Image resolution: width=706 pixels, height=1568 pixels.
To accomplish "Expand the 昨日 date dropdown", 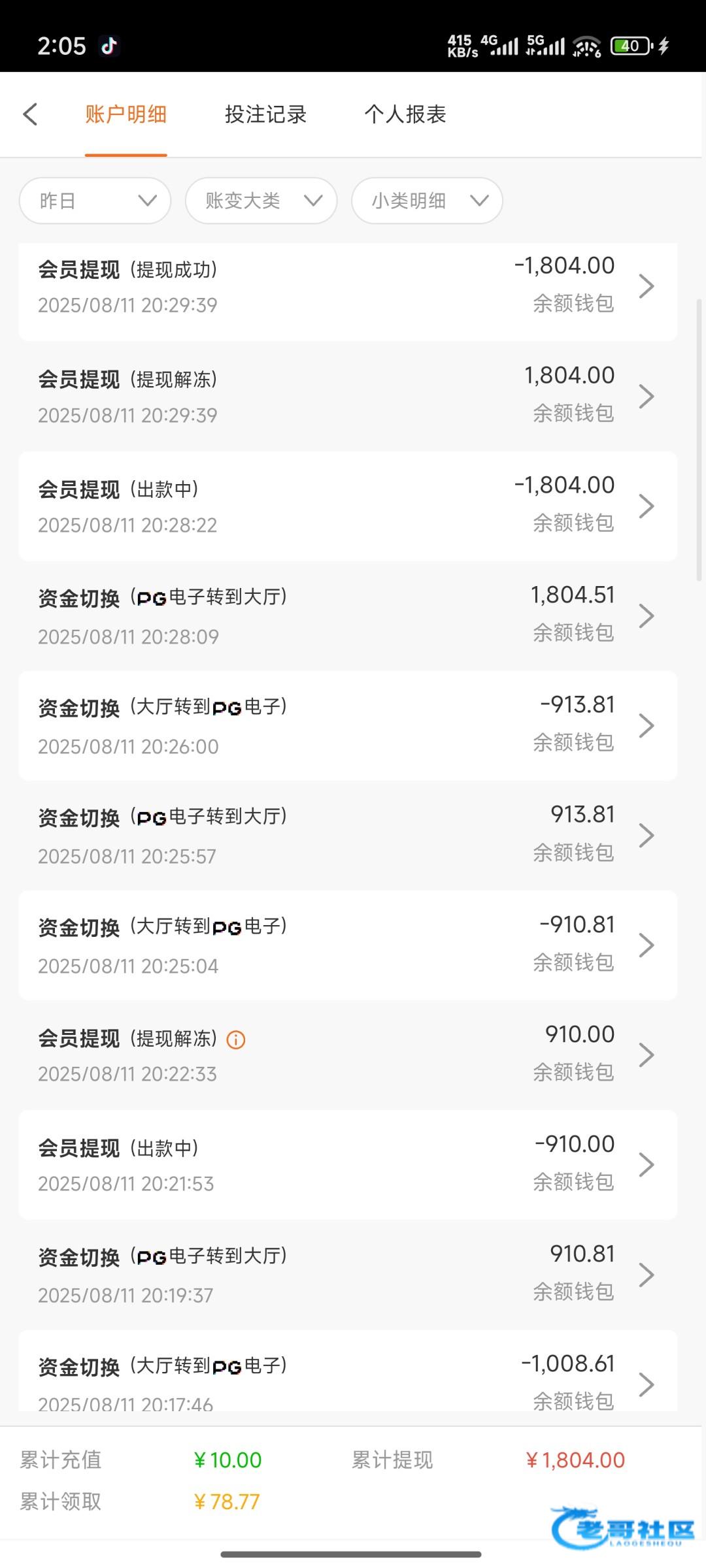I will click(x=95, y=201).
